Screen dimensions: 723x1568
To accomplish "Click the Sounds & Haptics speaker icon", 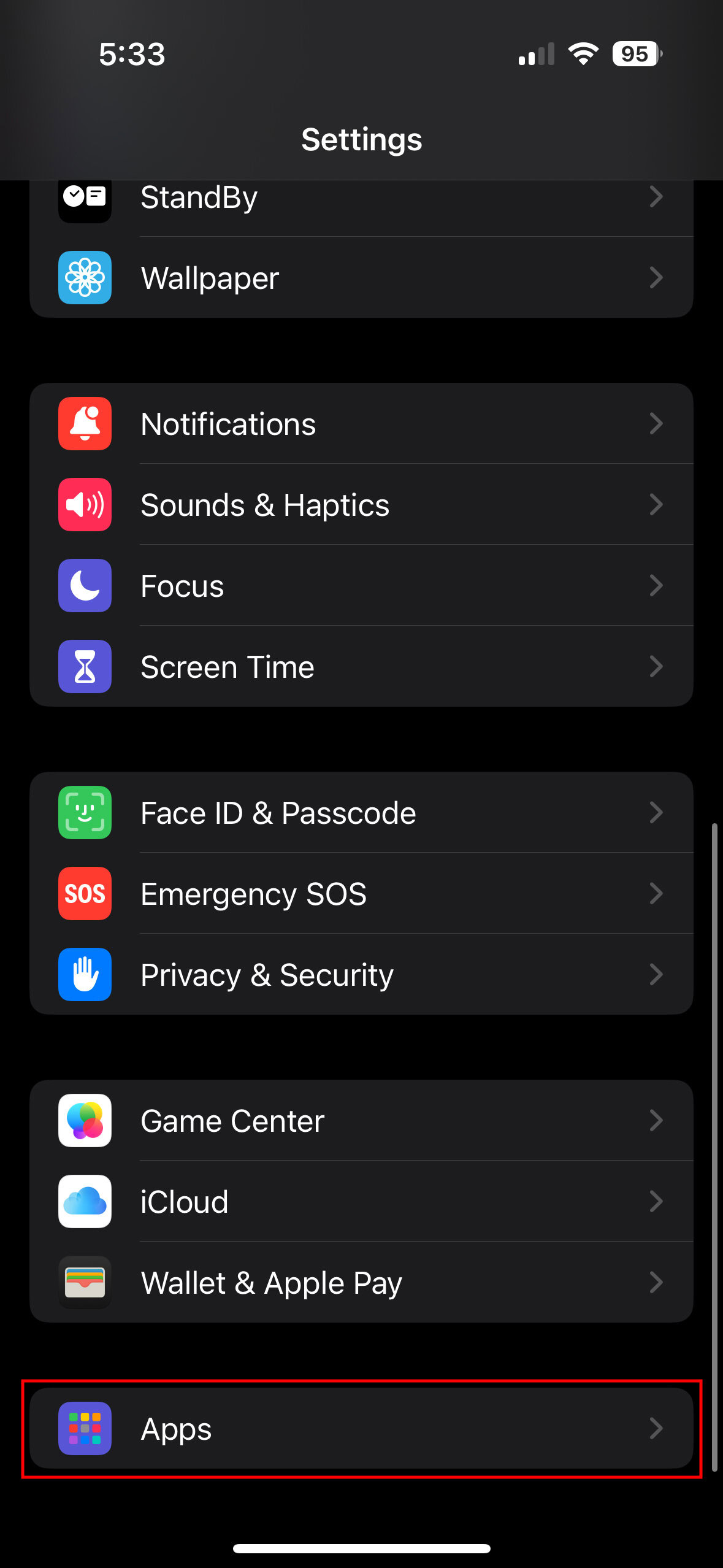I will 85,504.
